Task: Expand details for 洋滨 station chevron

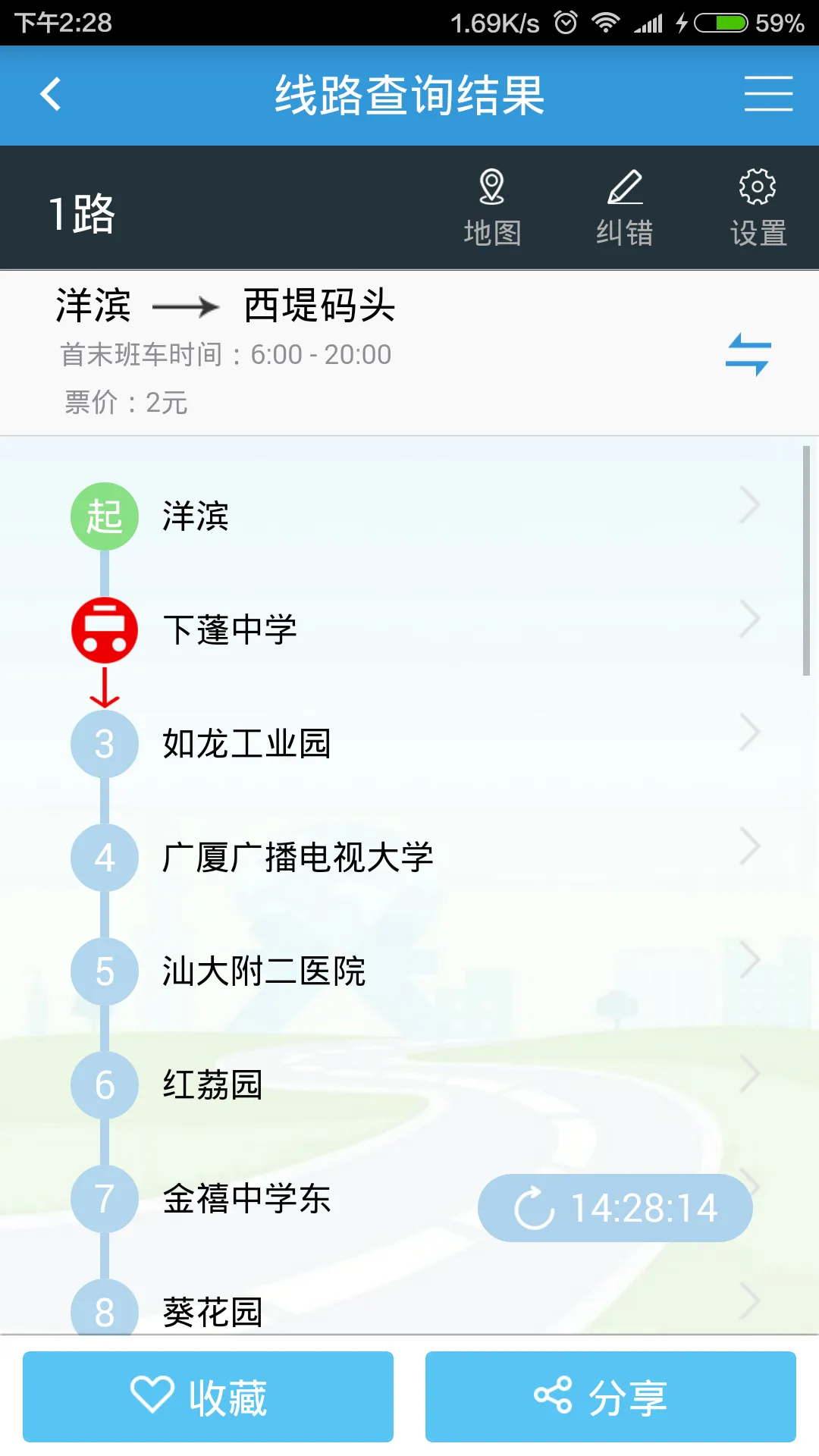Action: coord(749,505)
